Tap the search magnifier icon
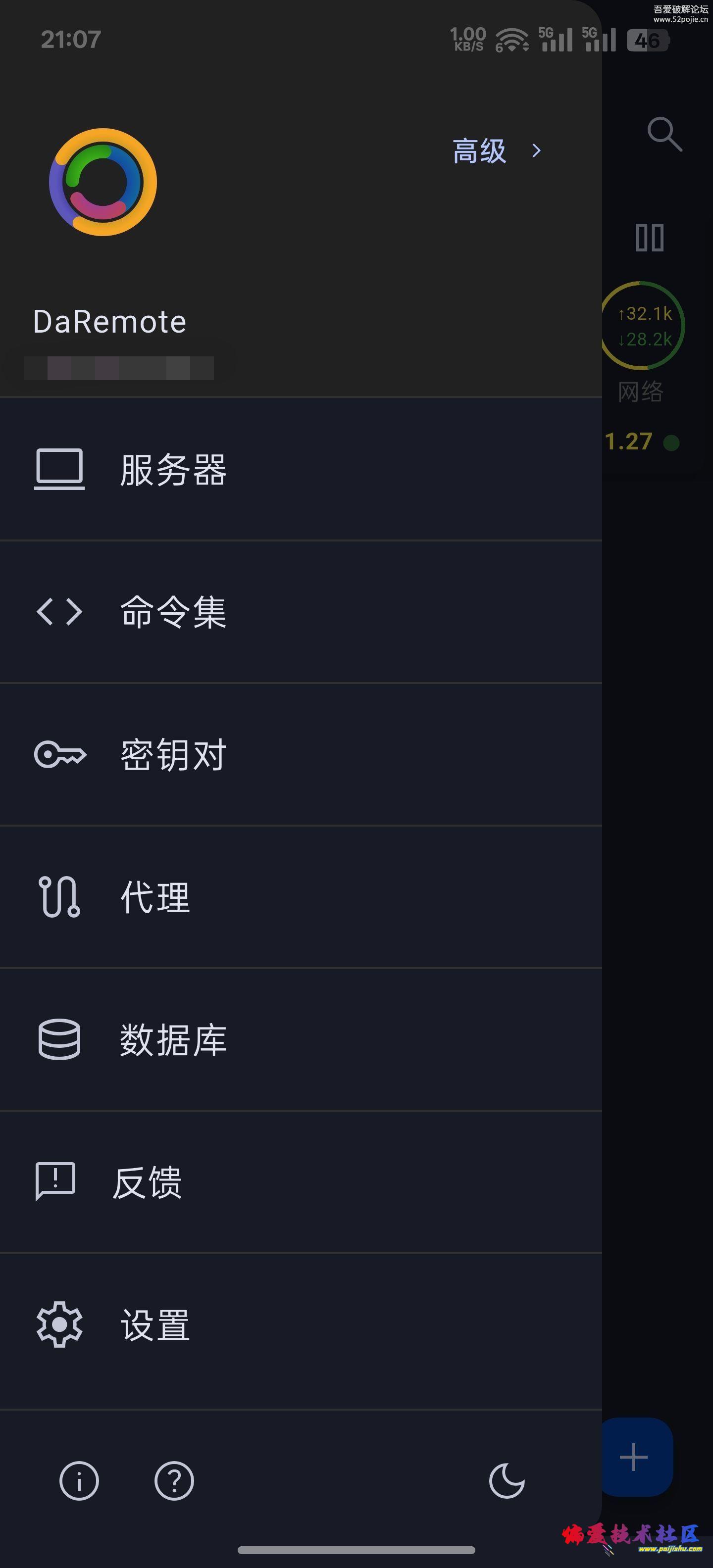 pos(664,134)
